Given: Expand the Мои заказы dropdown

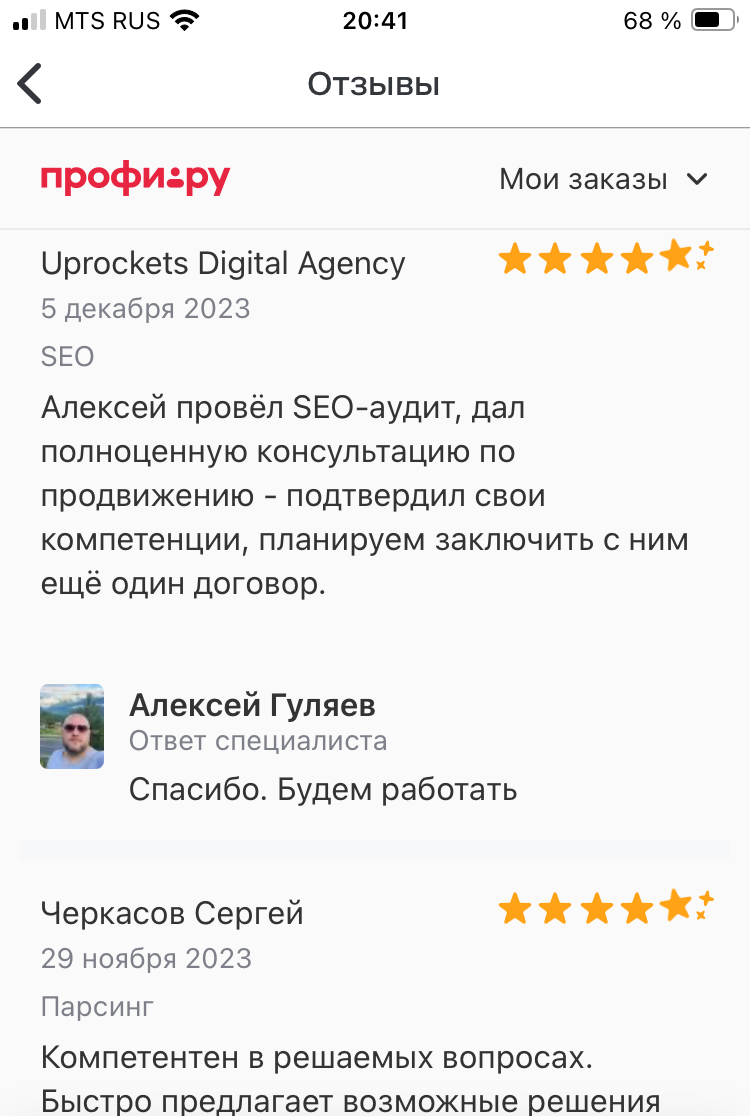Looking at the screenshot, I should [x=603, y=180].
